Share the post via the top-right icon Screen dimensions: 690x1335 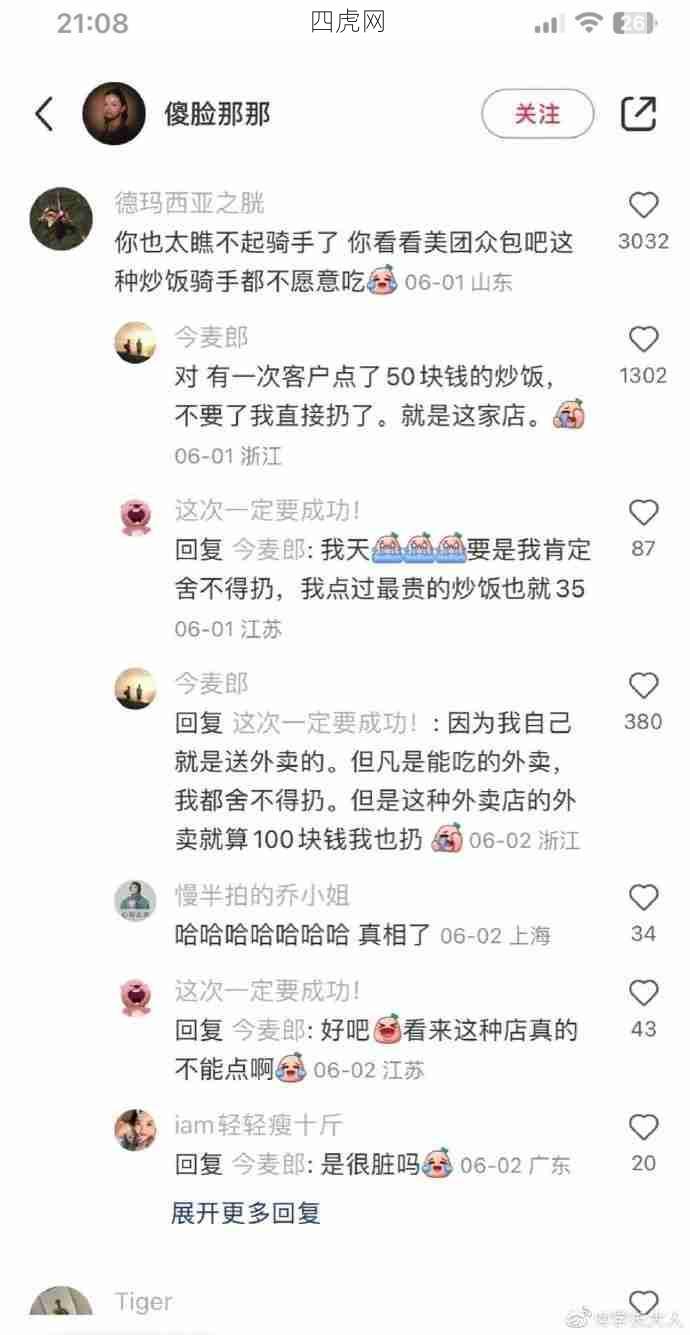pyautogui.click(x=639, y=114)
